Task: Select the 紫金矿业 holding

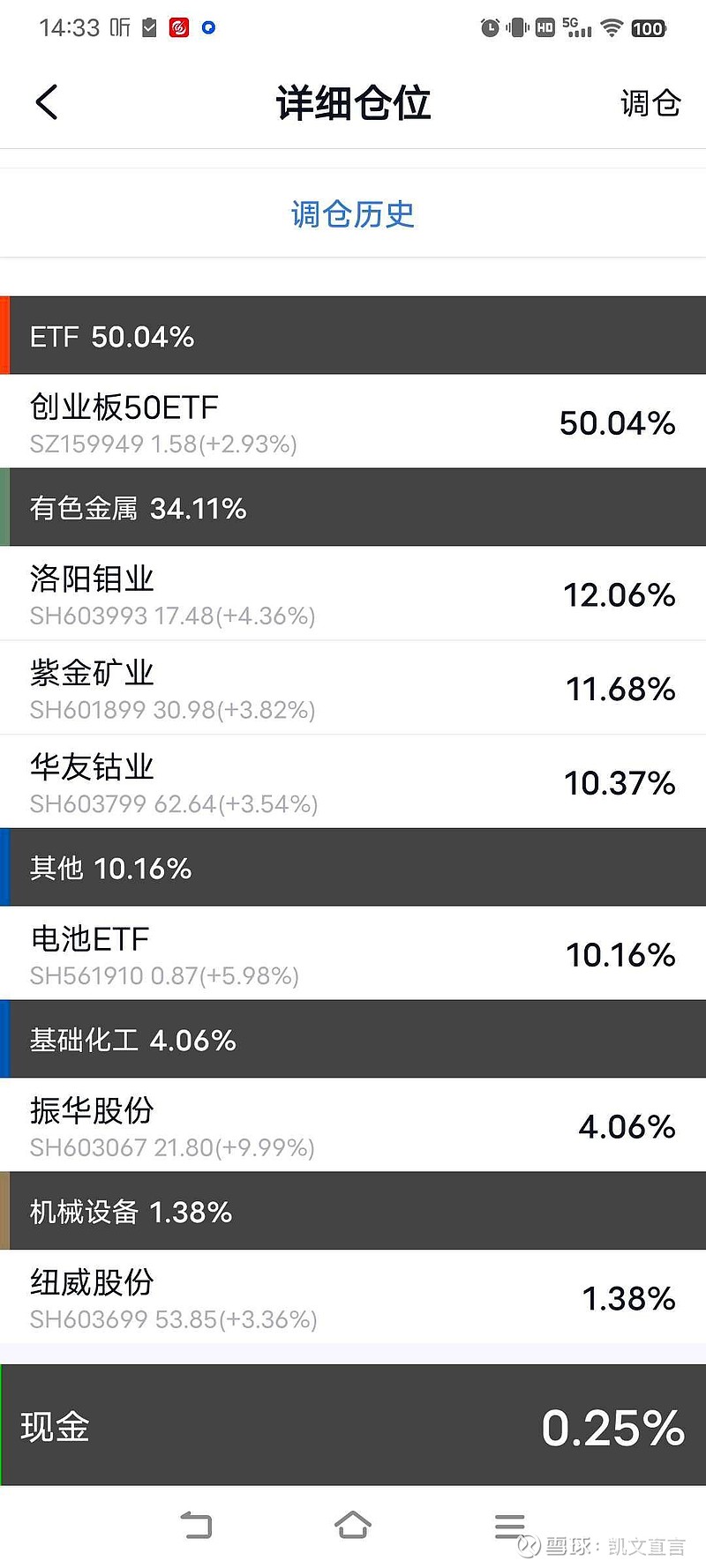Action: [353, 688]
